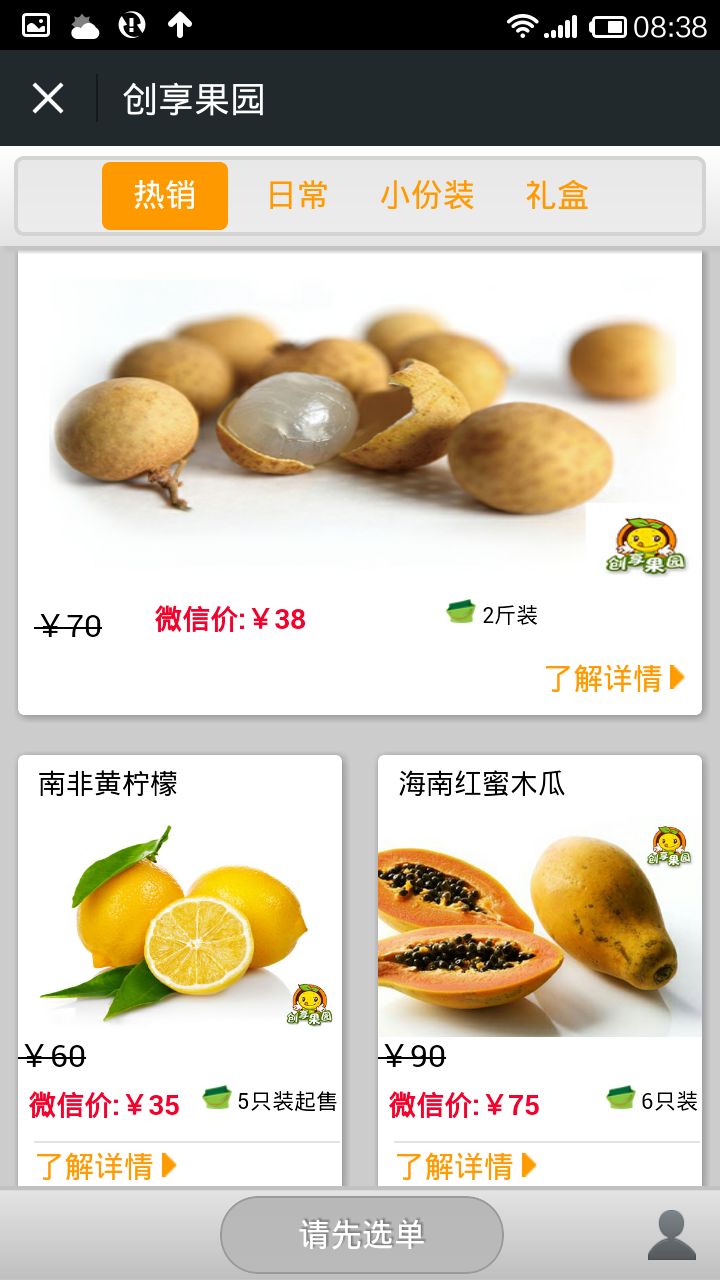View 了解详情 for 海南红蜜木瓜
Image resolution: width=720 pixels, height=1280 pixels.
(x=466, y=1166)
